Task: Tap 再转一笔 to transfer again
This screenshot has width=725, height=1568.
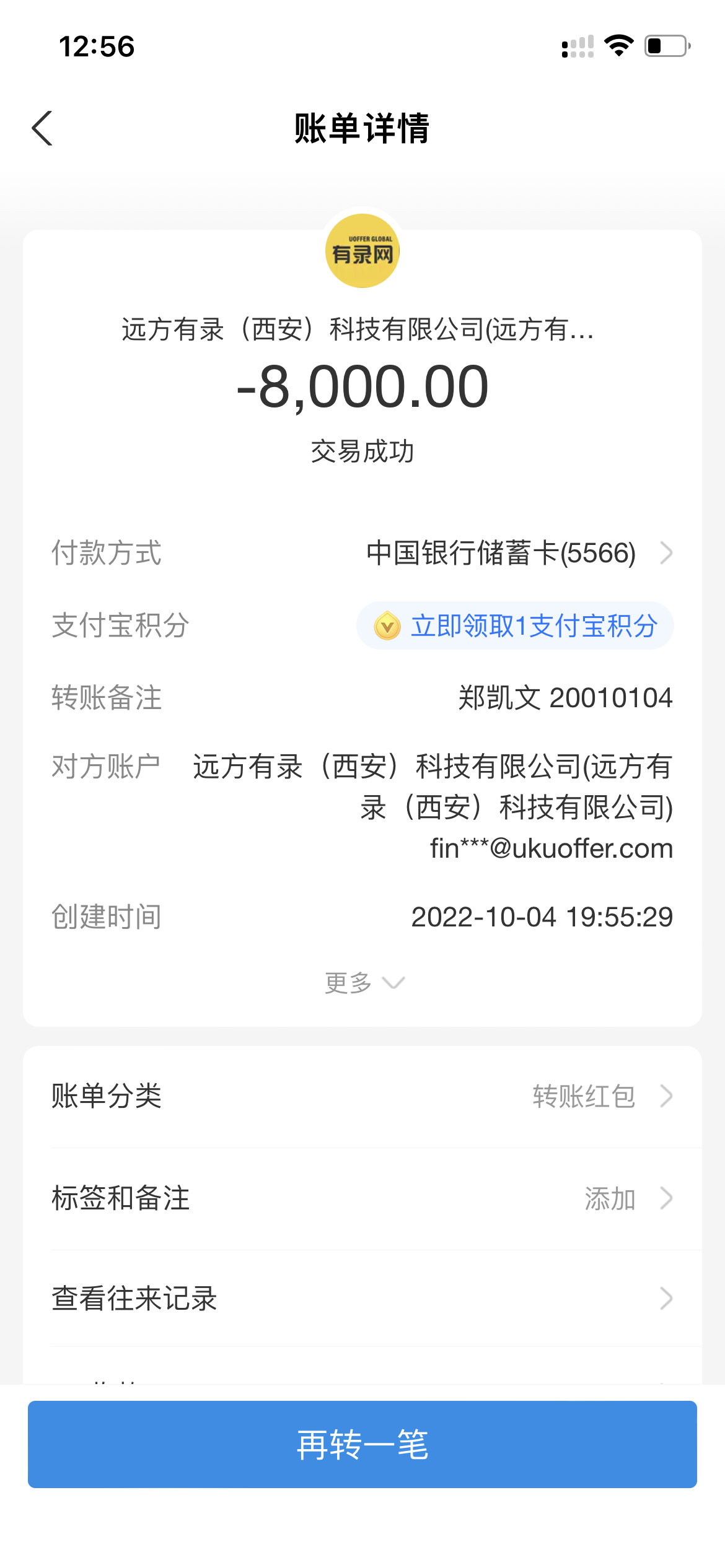Action: coord(362,1444)
